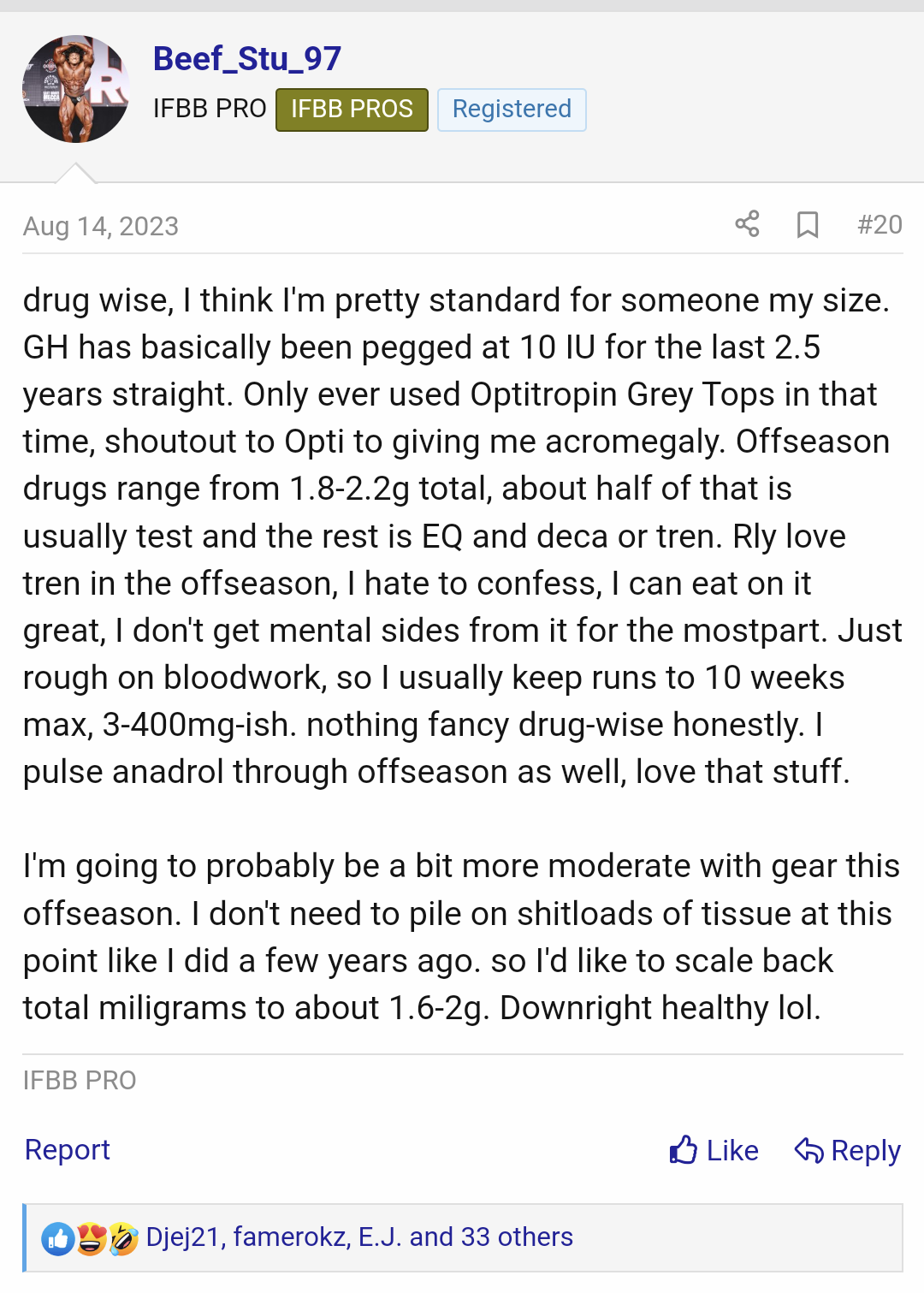Click the Aug 14, 2023 timestamp
The image size is (924, 1293).
point(100,226)
